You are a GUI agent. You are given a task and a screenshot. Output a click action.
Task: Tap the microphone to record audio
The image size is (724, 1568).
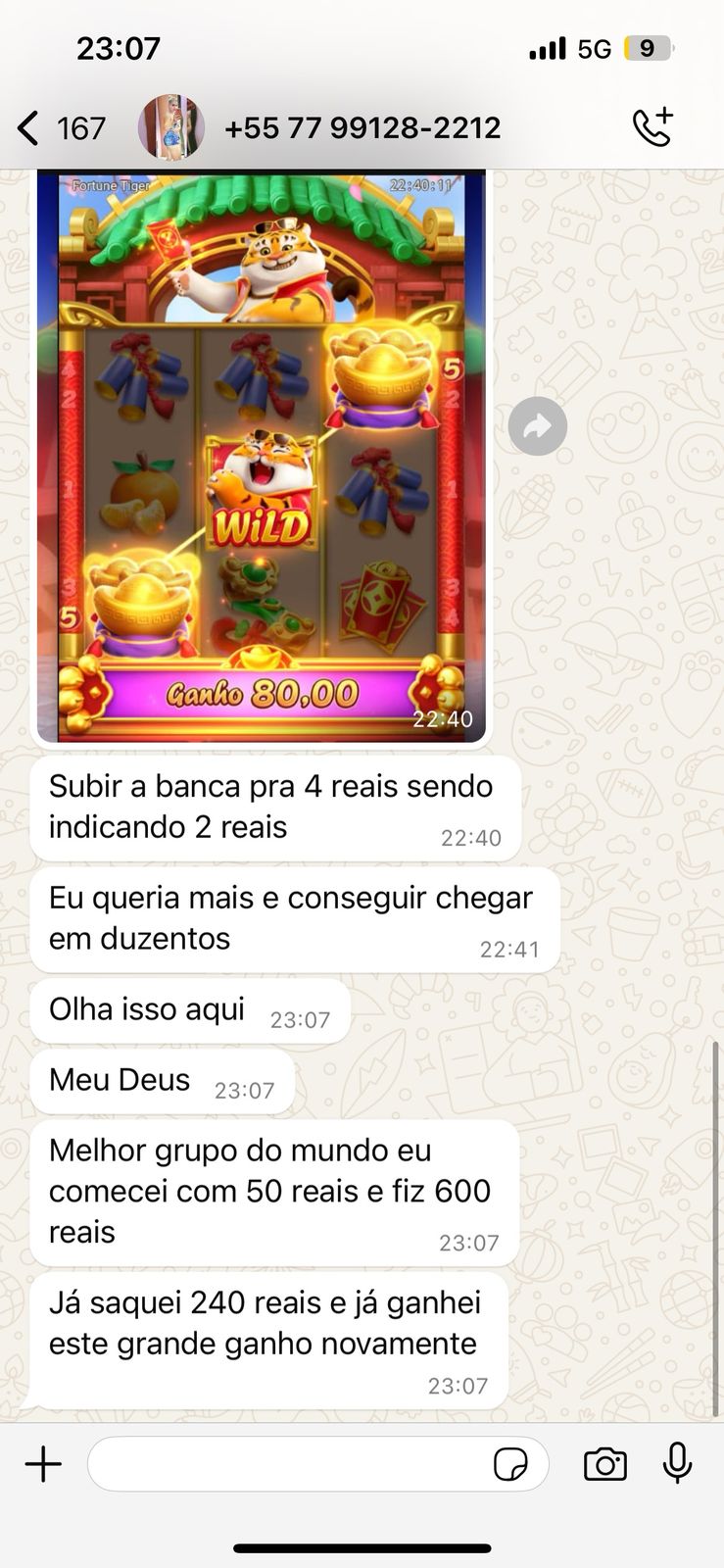tap(677, 1464)
